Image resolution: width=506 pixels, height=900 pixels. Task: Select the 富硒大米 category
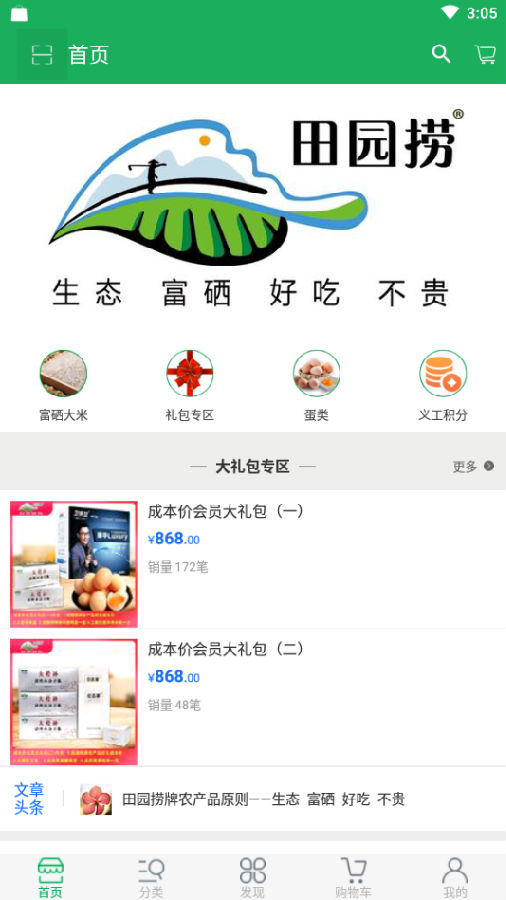[63, 385]
